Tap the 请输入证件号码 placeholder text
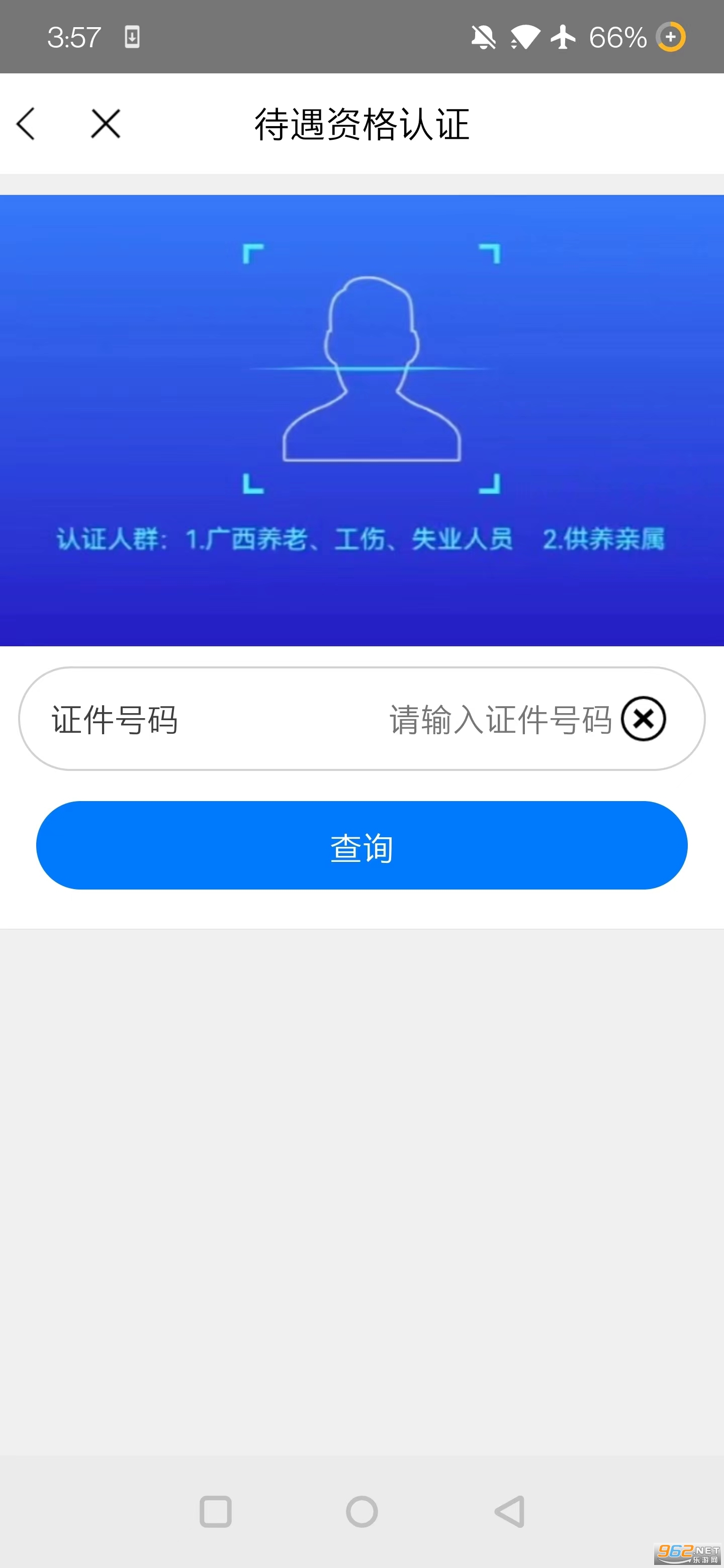 point(499,720)
